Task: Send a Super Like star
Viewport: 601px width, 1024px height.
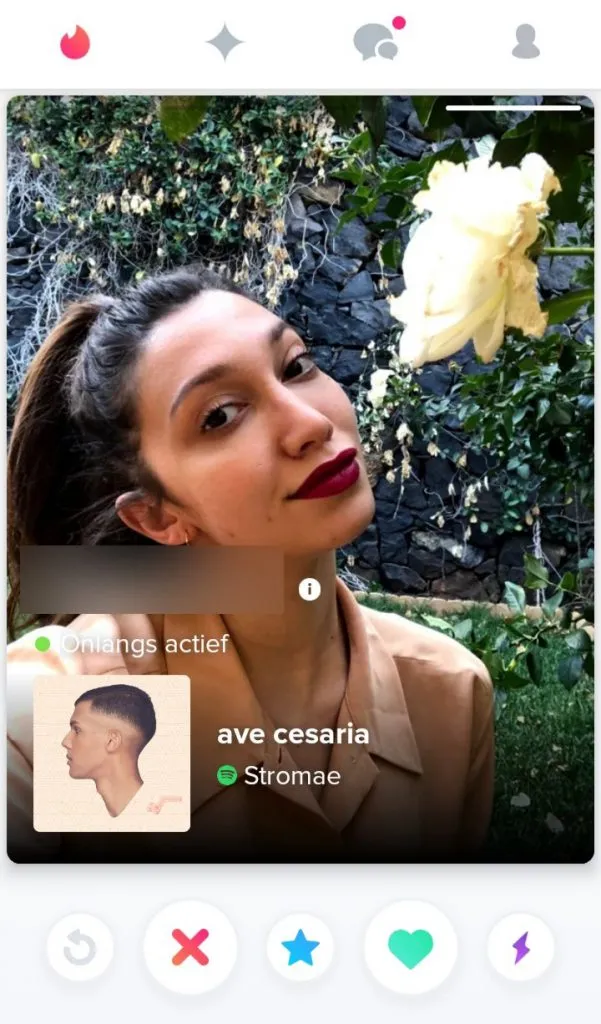Action: point(300,947)
